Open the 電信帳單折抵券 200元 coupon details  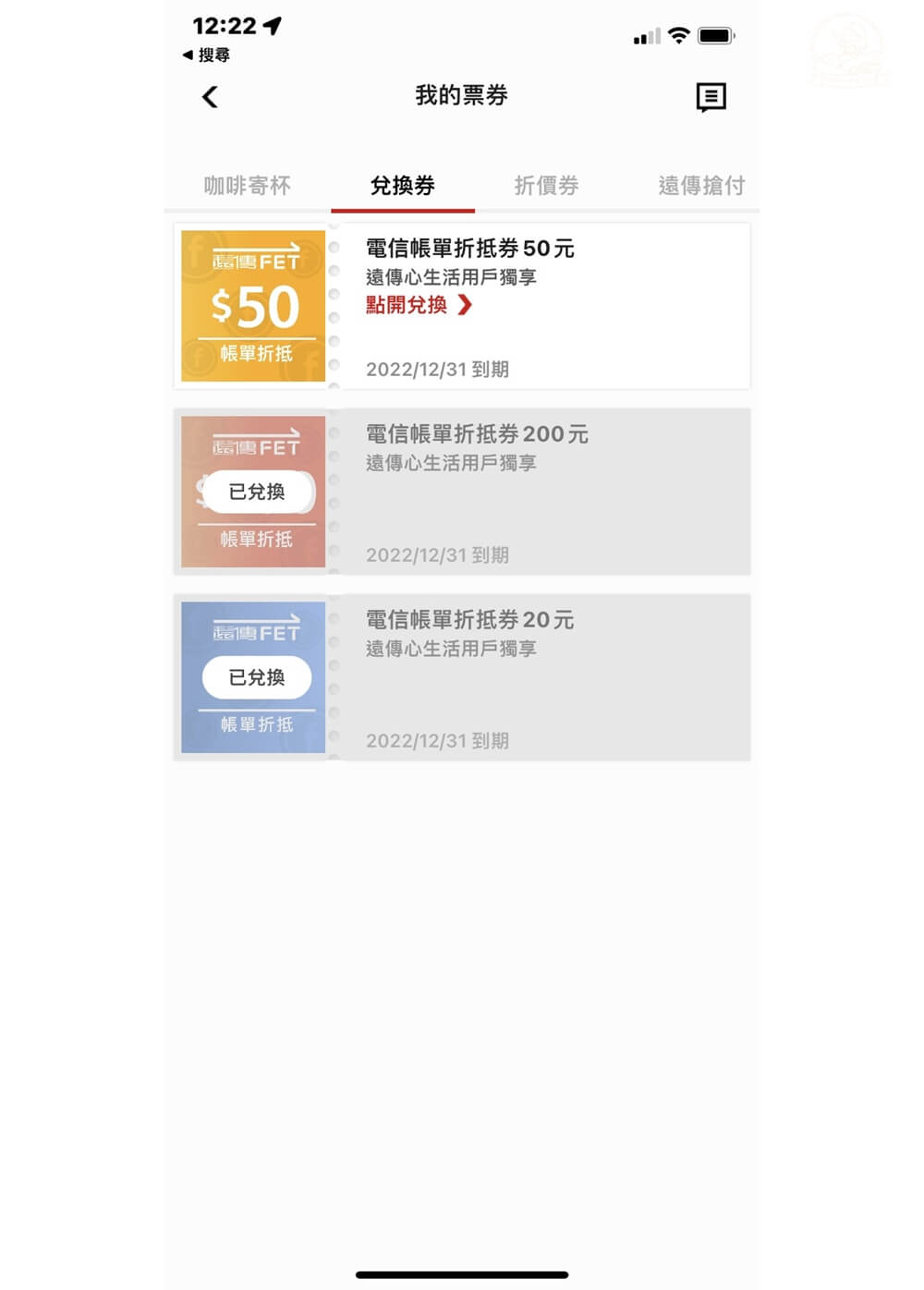(478, 434)
